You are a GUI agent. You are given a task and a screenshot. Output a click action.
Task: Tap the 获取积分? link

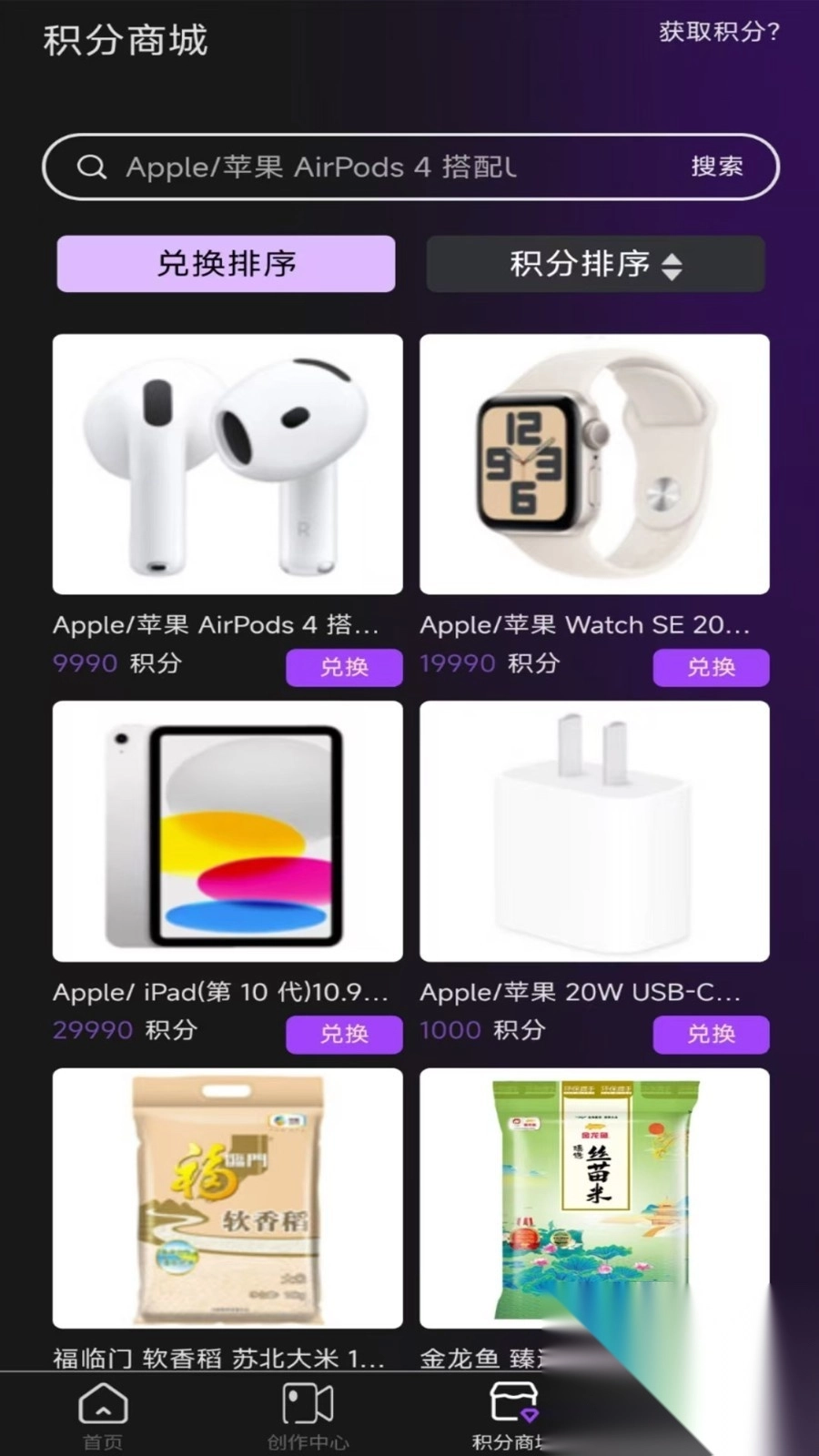pyautogui.click(x=719, y=32)
